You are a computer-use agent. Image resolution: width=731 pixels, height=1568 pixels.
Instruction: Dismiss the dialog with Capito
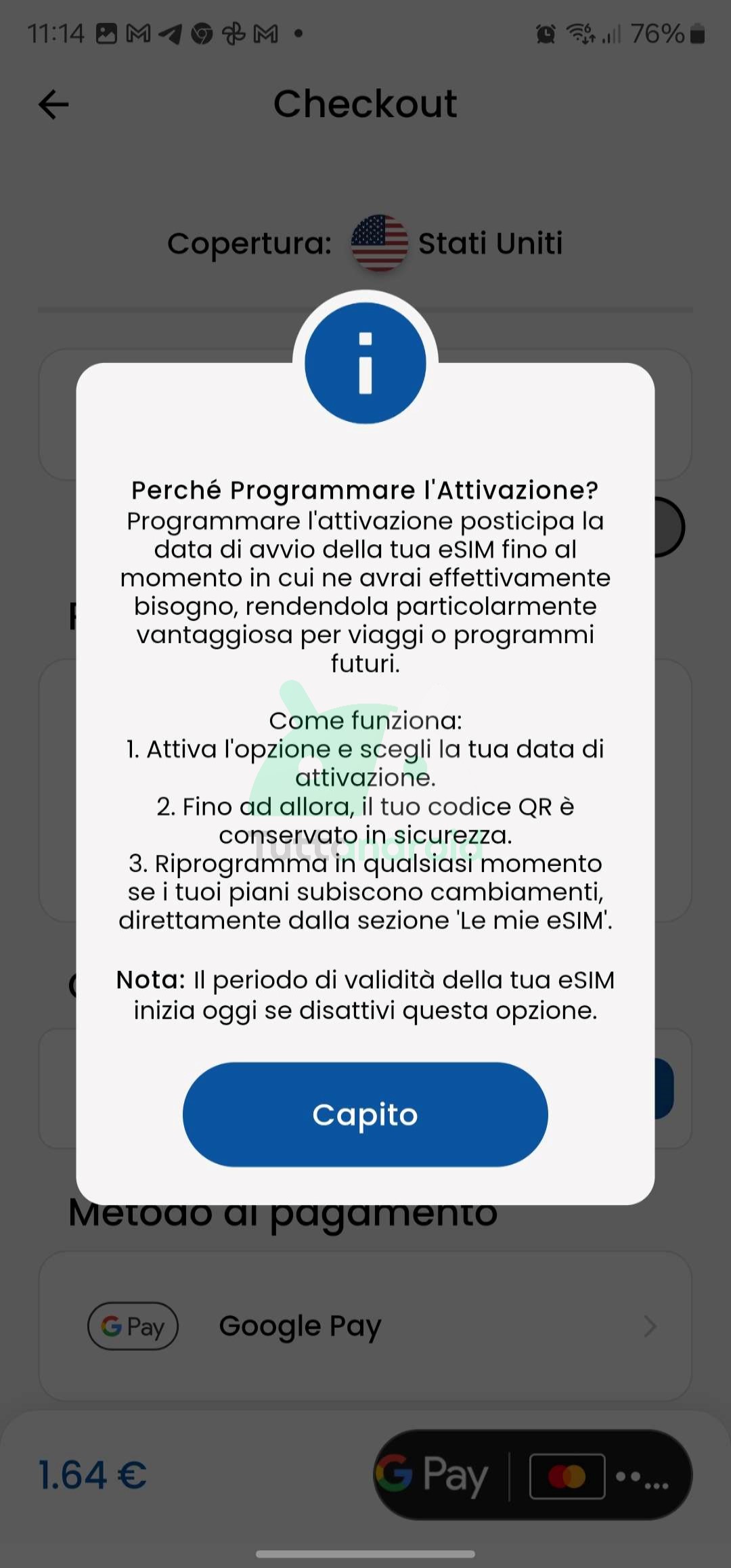pos(365,1114)
